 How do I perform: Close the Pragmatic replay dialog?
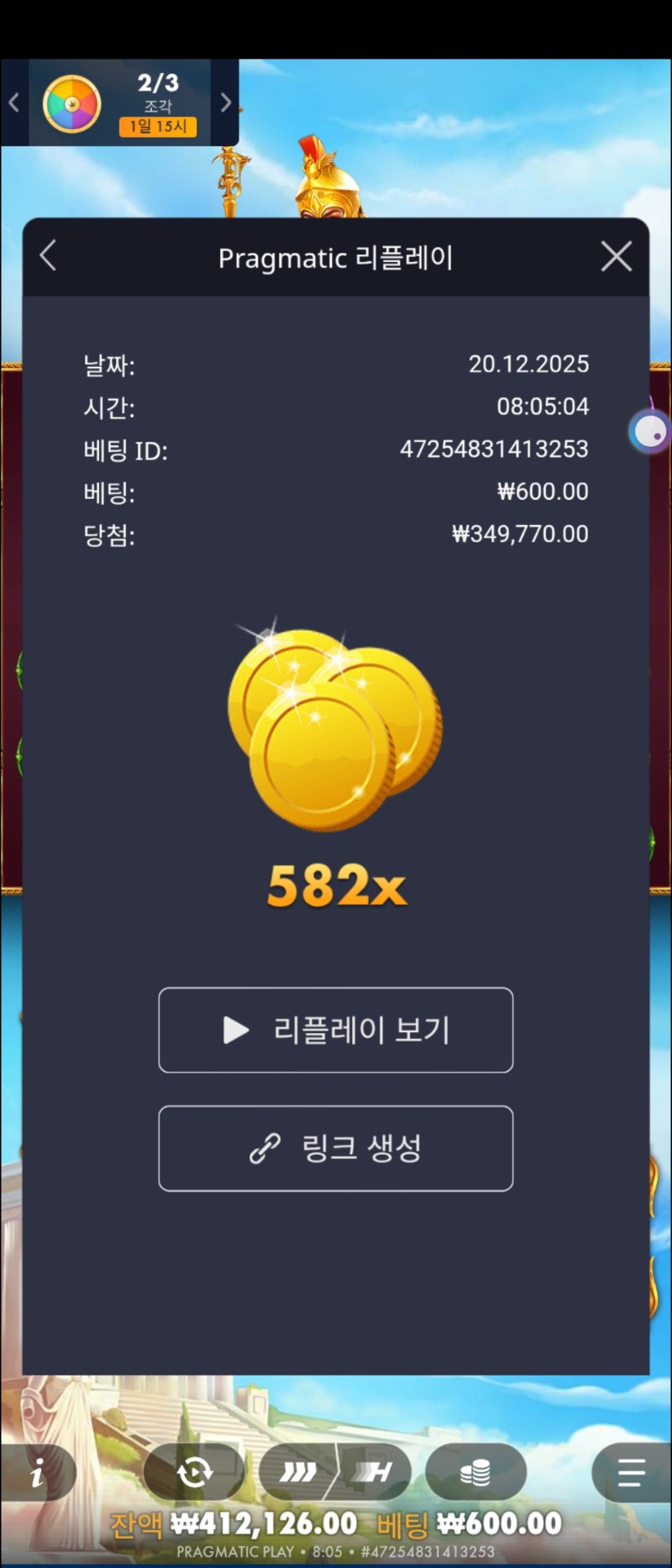pyautogui.click(x=617, y=257)
